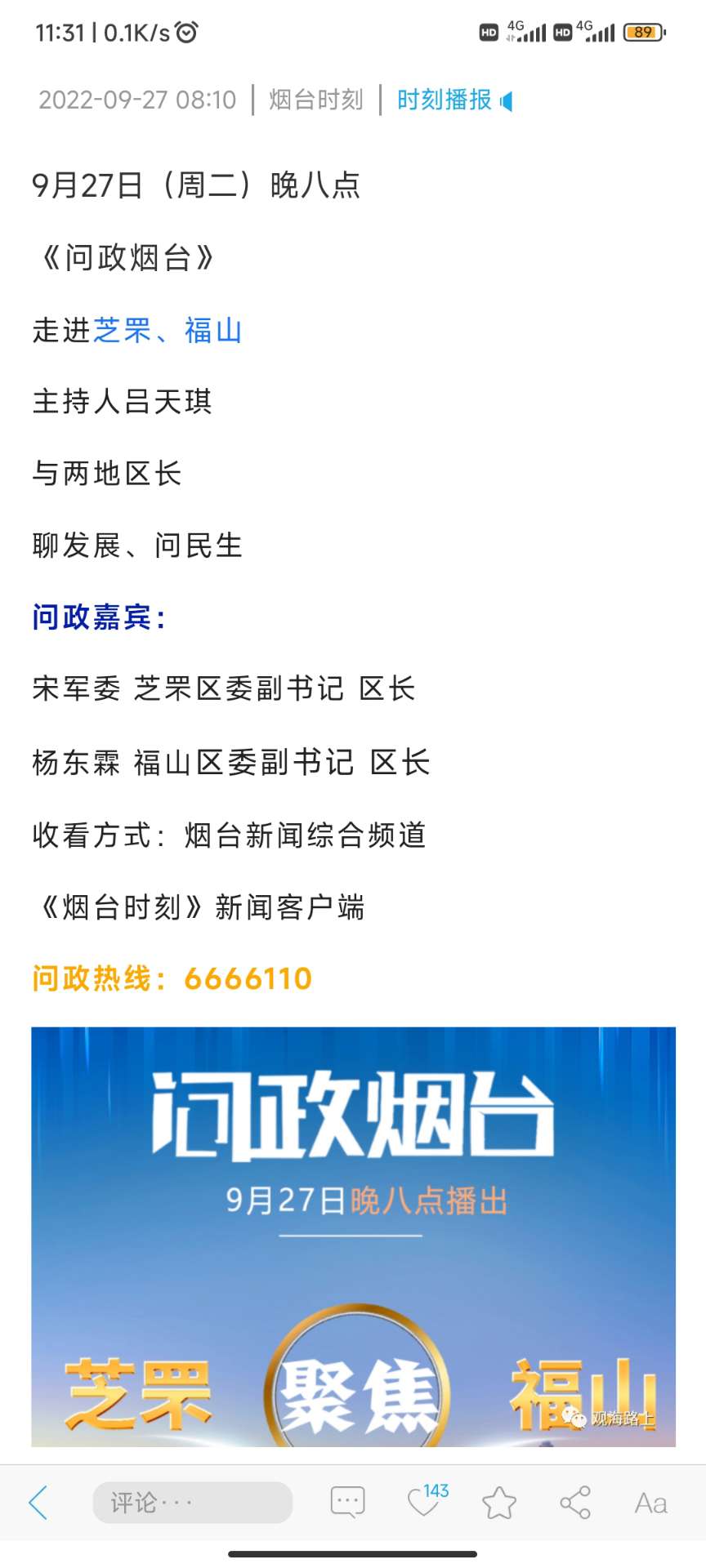706x1568 pixels.
Task: Adjust font size with the Aa icon
Action: click(x=650, y=1503)
